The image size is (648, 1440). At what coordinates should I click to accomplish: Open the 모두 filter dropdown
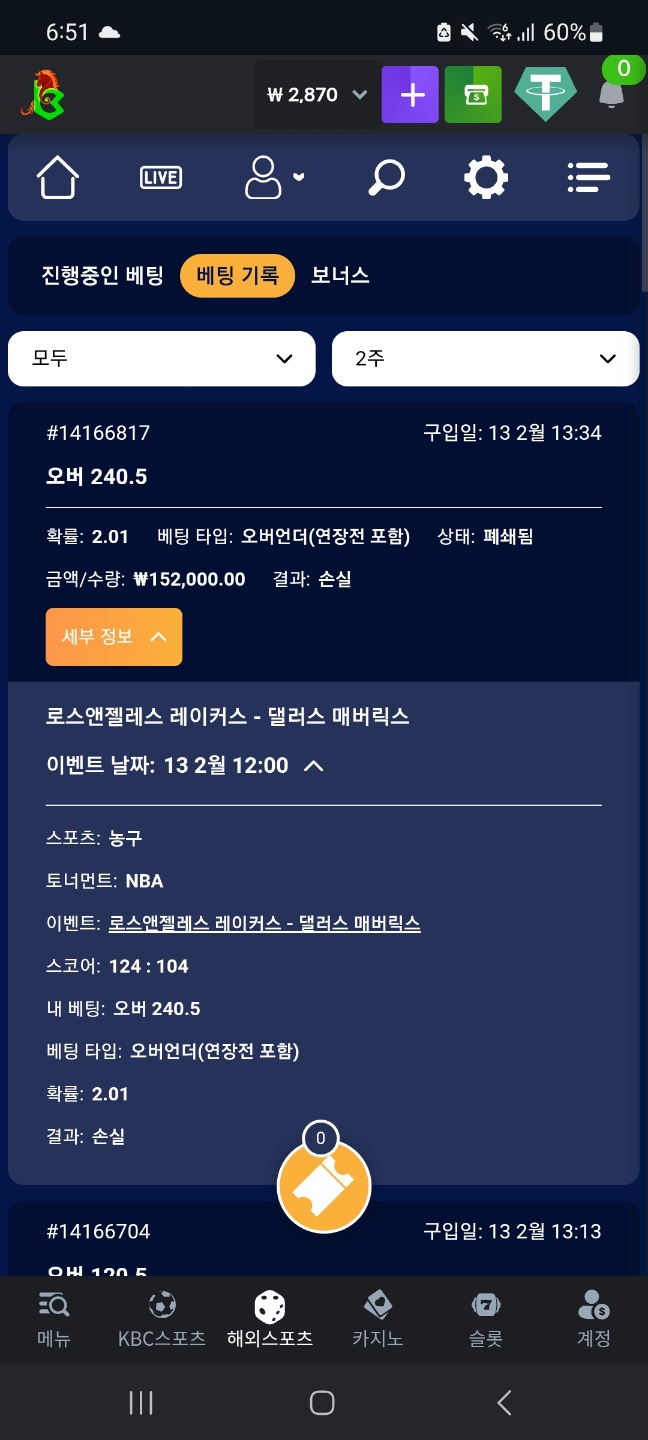(x=162, y=358)
